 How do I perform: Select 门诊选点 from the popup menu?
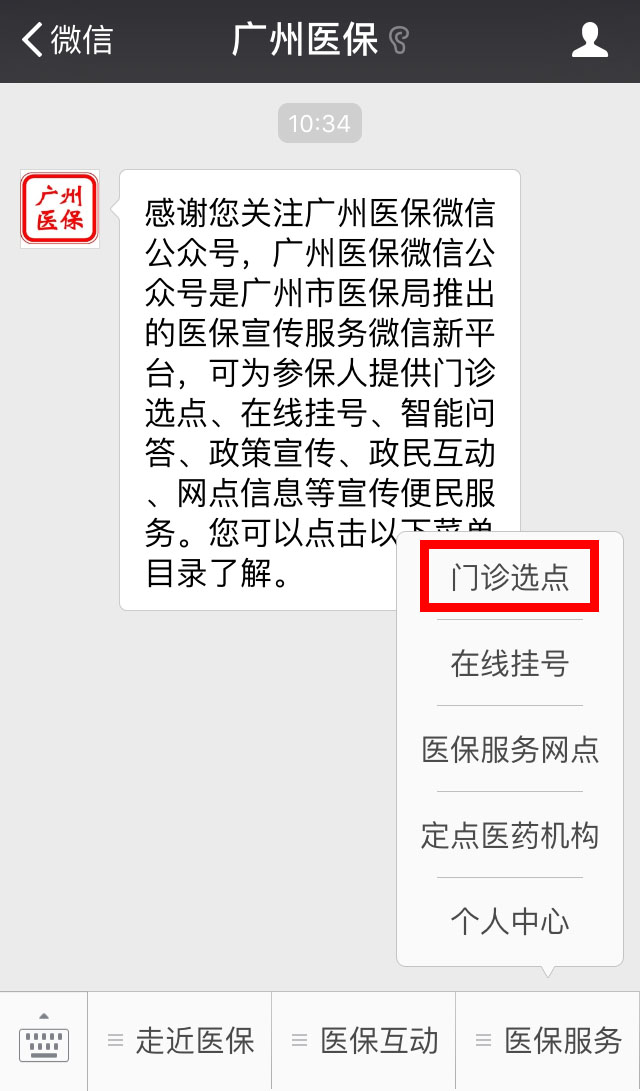pyautogui.click(x=510, y=577)
